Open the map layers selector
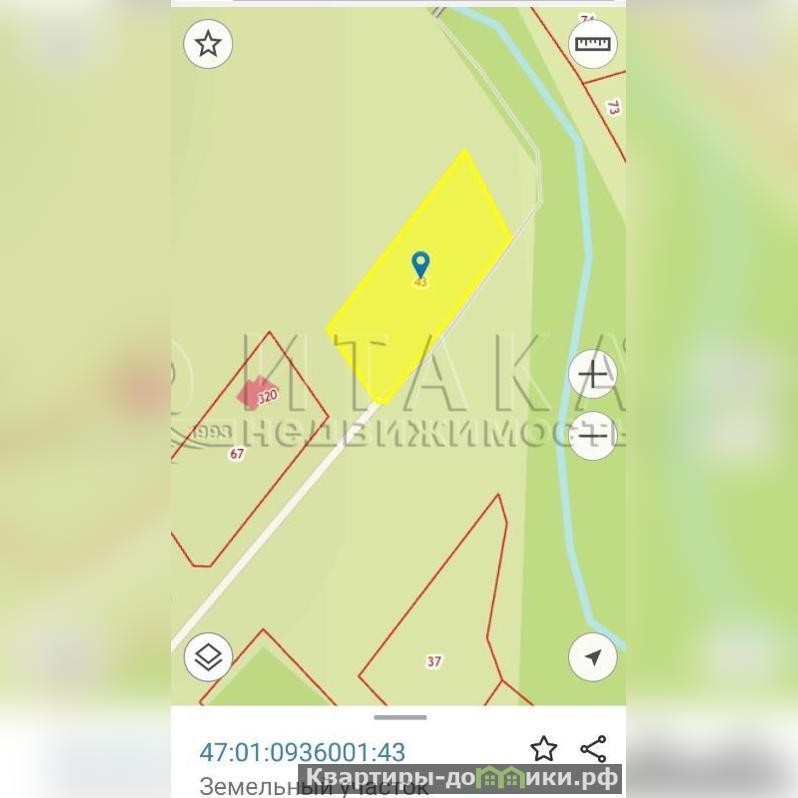This screenshot has height=798, width=798. [208, 657]
